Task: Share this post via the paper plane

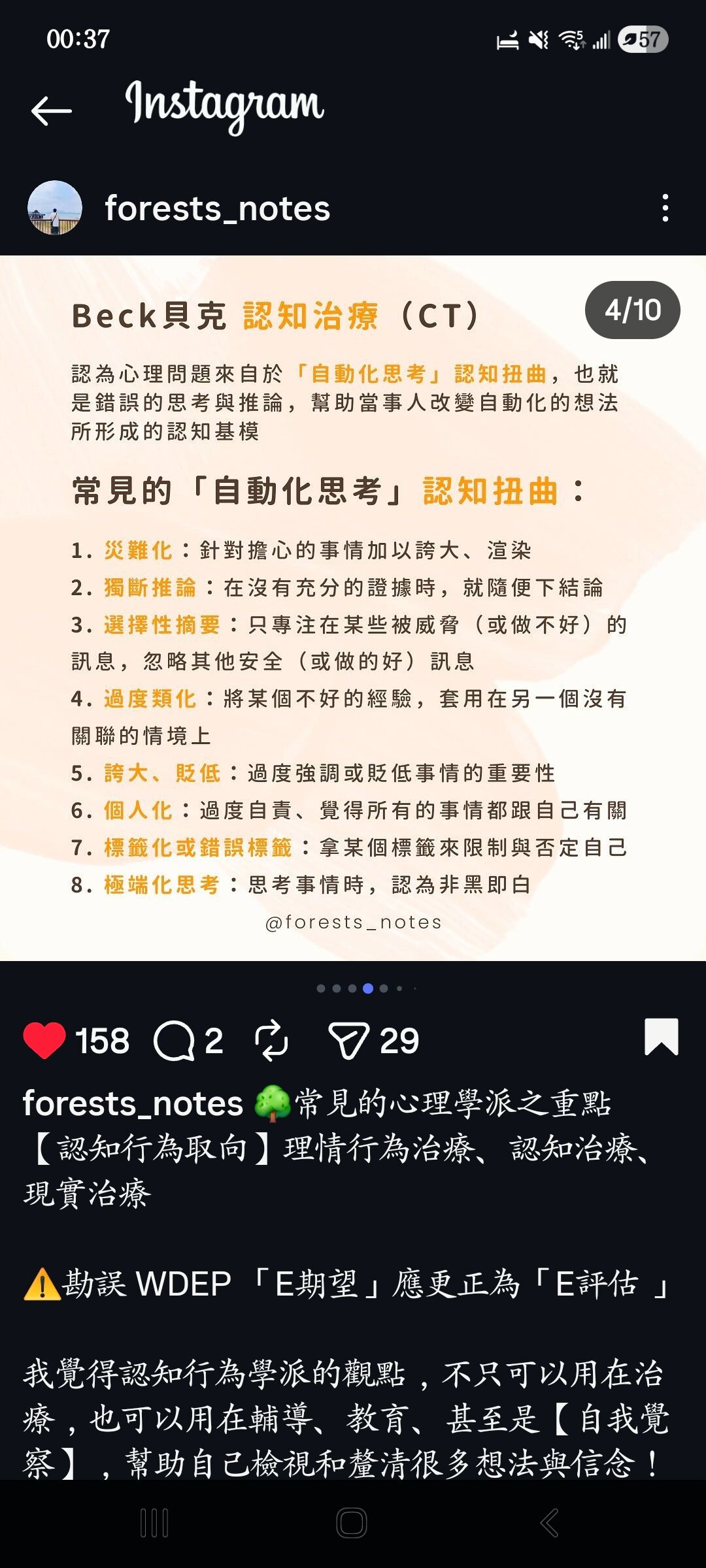Action: pyautogui.click(x=348, y=1040)
